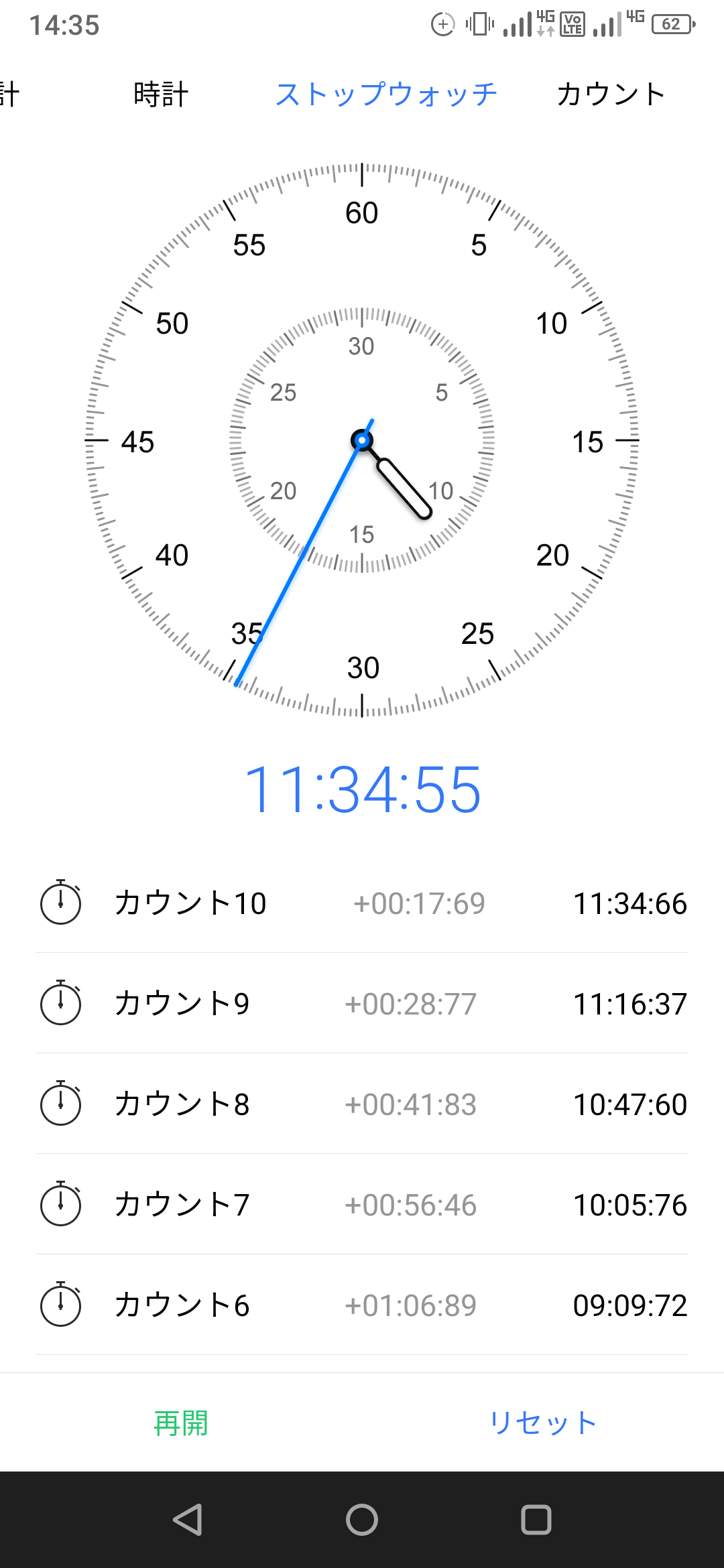The image size is (724, 1568).
Task: Switch to the 時計 tab
Action: pyautogui.click(x=161, y=94)
